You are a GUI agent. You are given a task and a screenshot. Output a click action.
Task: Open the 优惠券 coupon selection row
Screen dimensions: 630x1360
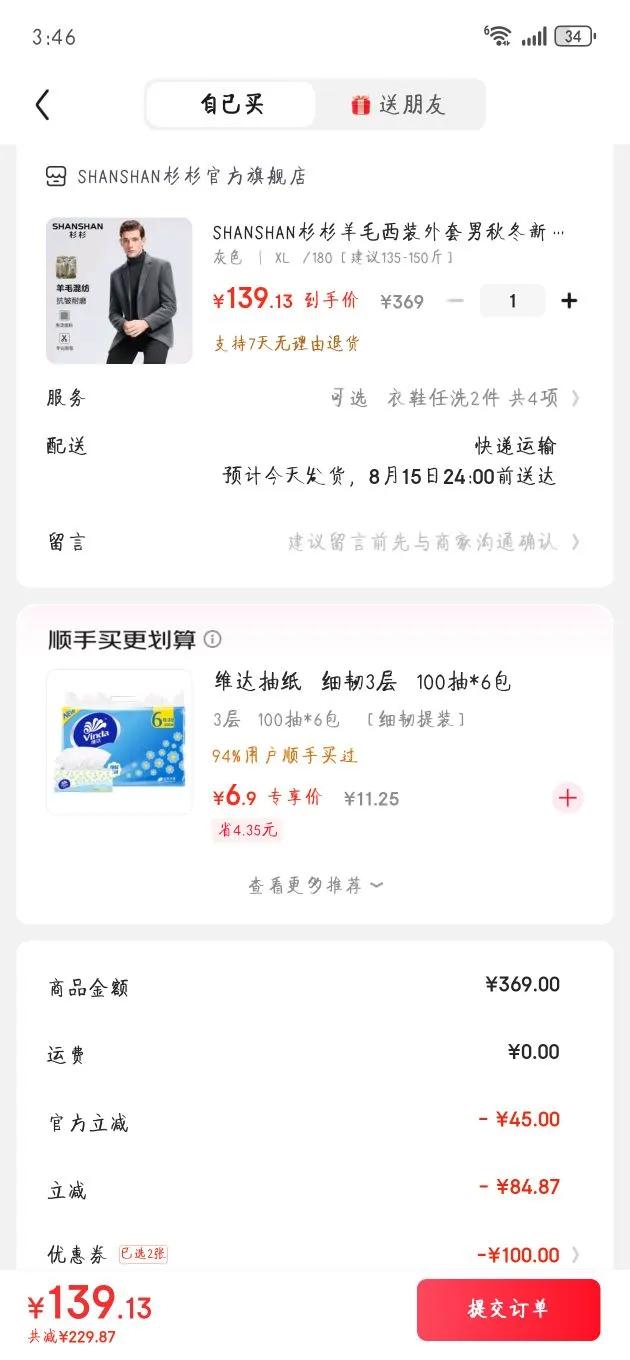tap(314, 1254)
